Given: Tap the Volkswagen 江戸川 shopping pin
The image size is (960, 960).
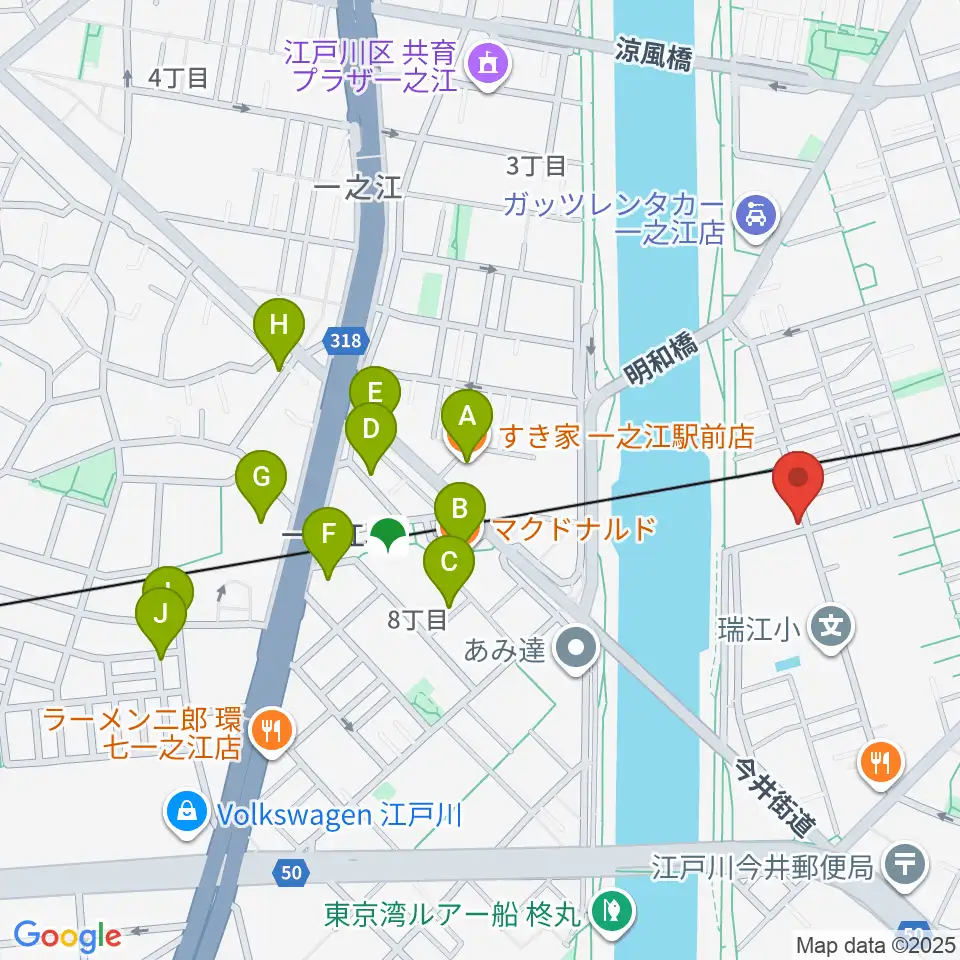Looking at the screenshot, I should (187, 813).
